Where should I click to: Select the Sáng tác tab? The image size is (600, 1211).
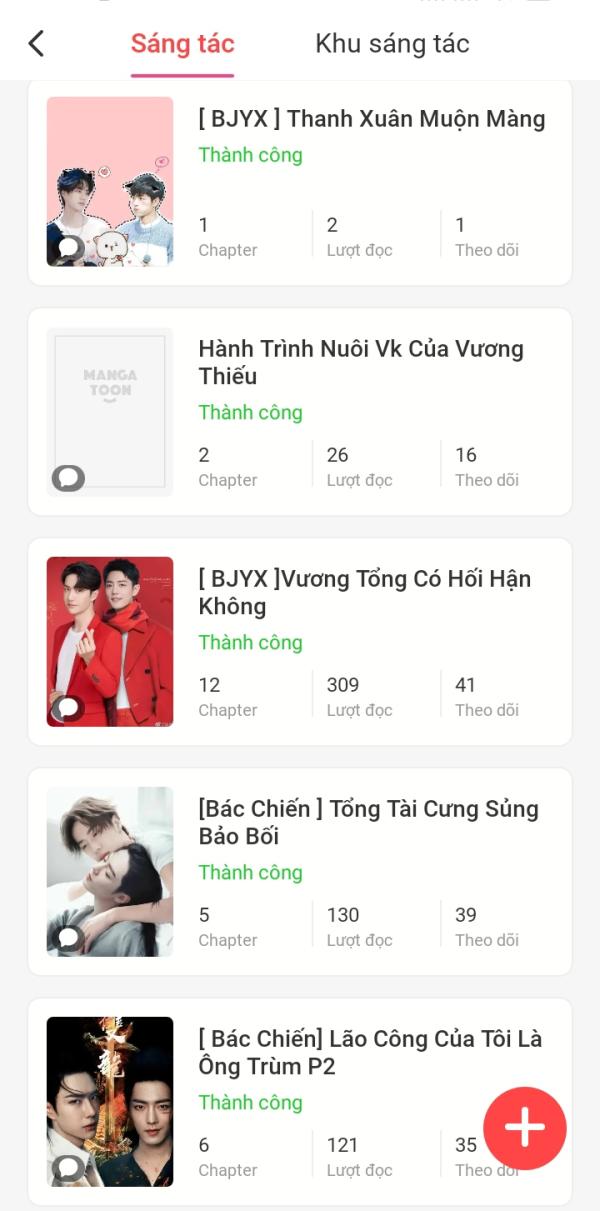pos(182,43)
